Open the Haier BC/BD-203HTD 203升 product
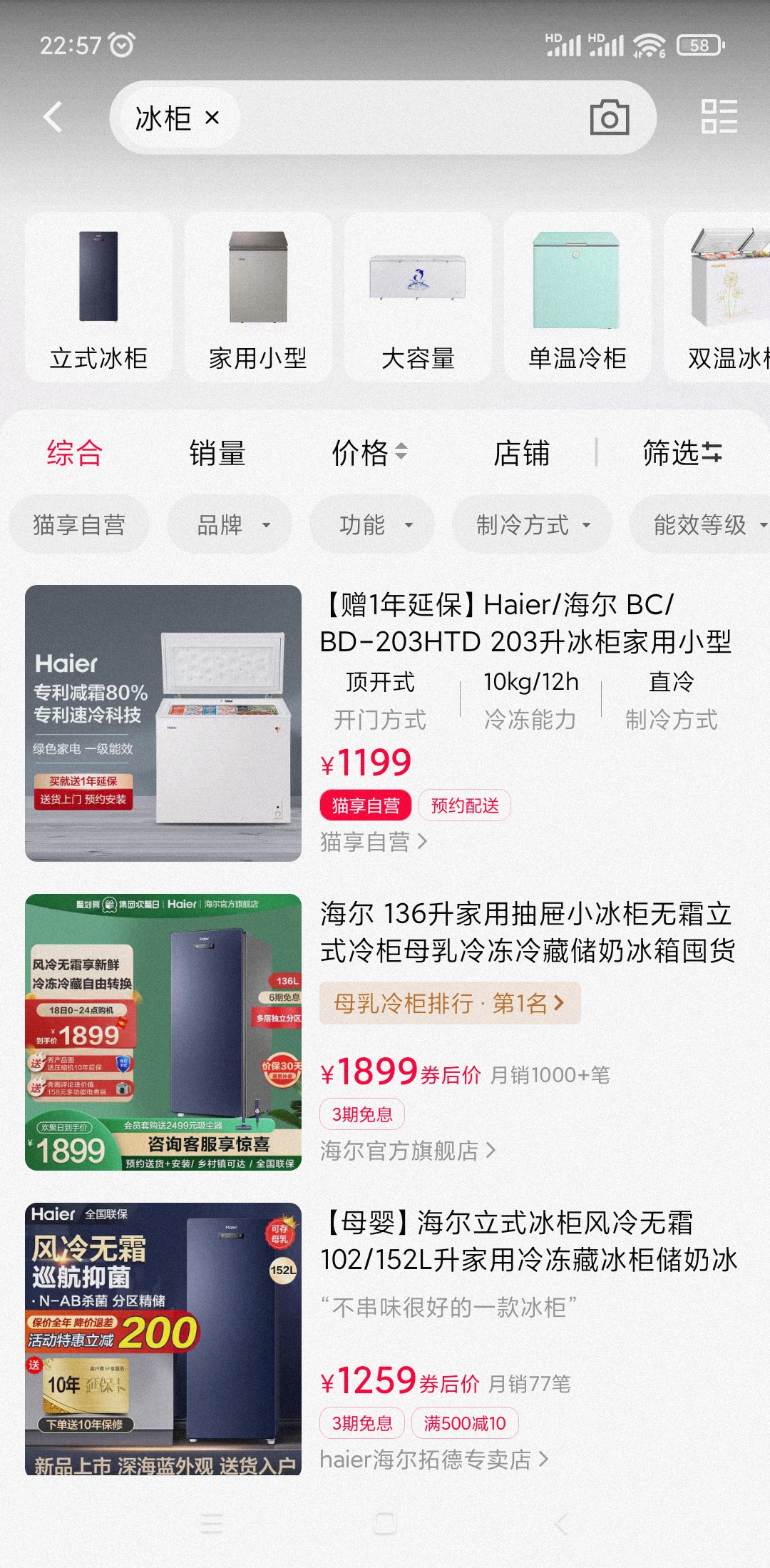This screenshot has height=1568, width=770. (525, 623)
